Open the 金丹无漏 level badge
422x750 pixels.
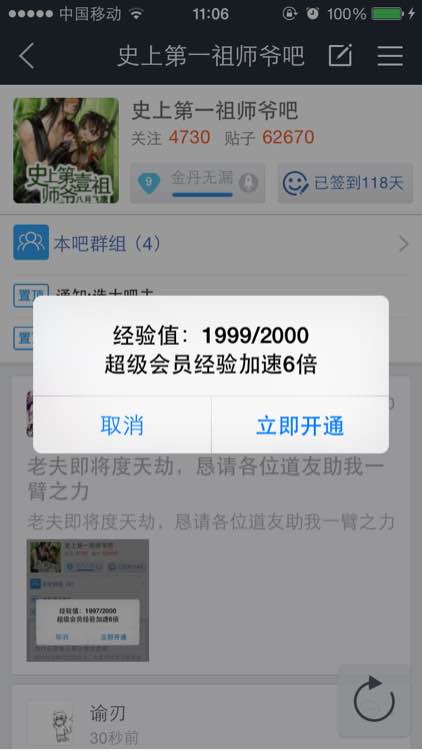[198, 183]
